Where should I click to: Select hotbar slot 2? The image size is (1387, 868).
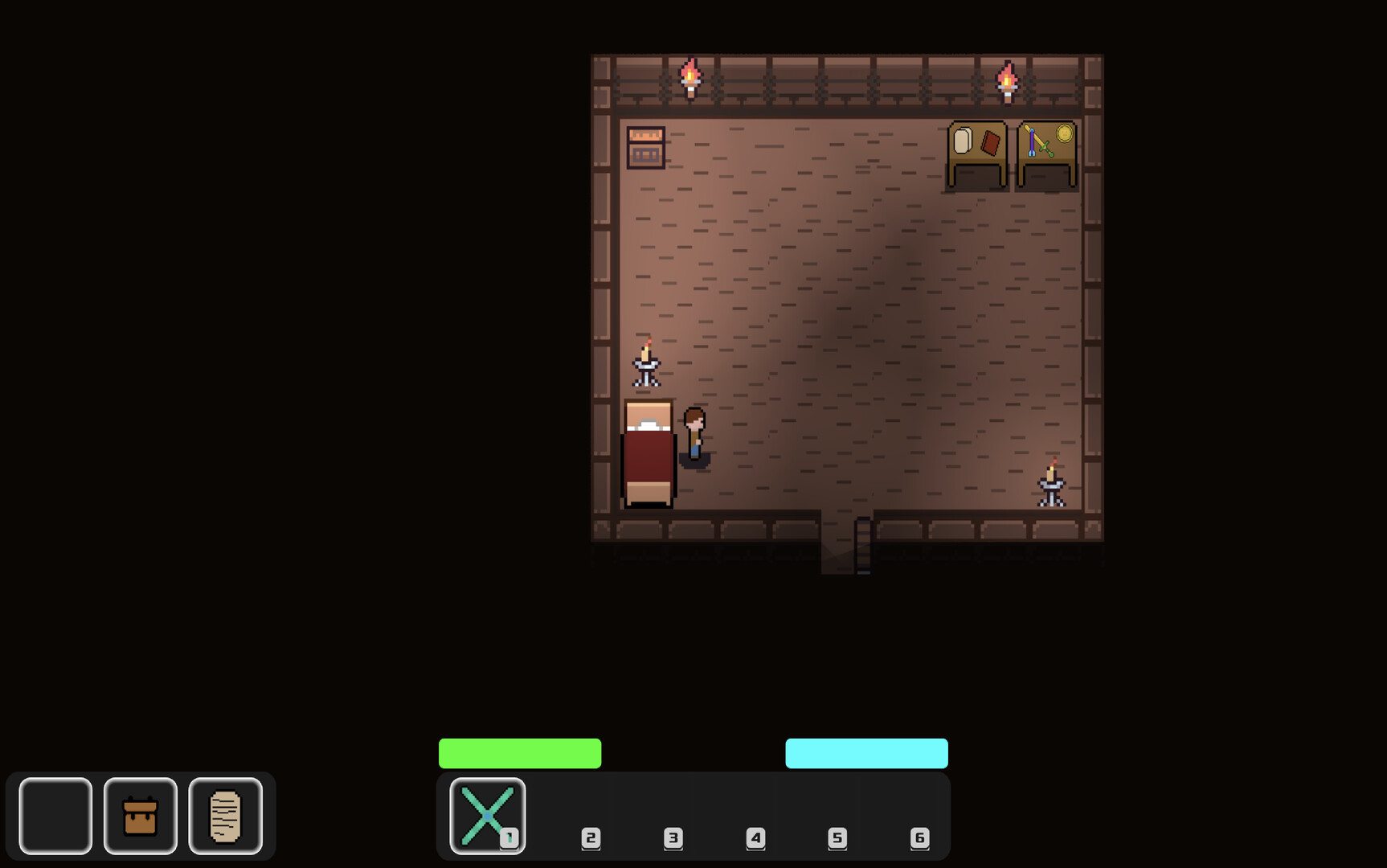pos(571,817)
